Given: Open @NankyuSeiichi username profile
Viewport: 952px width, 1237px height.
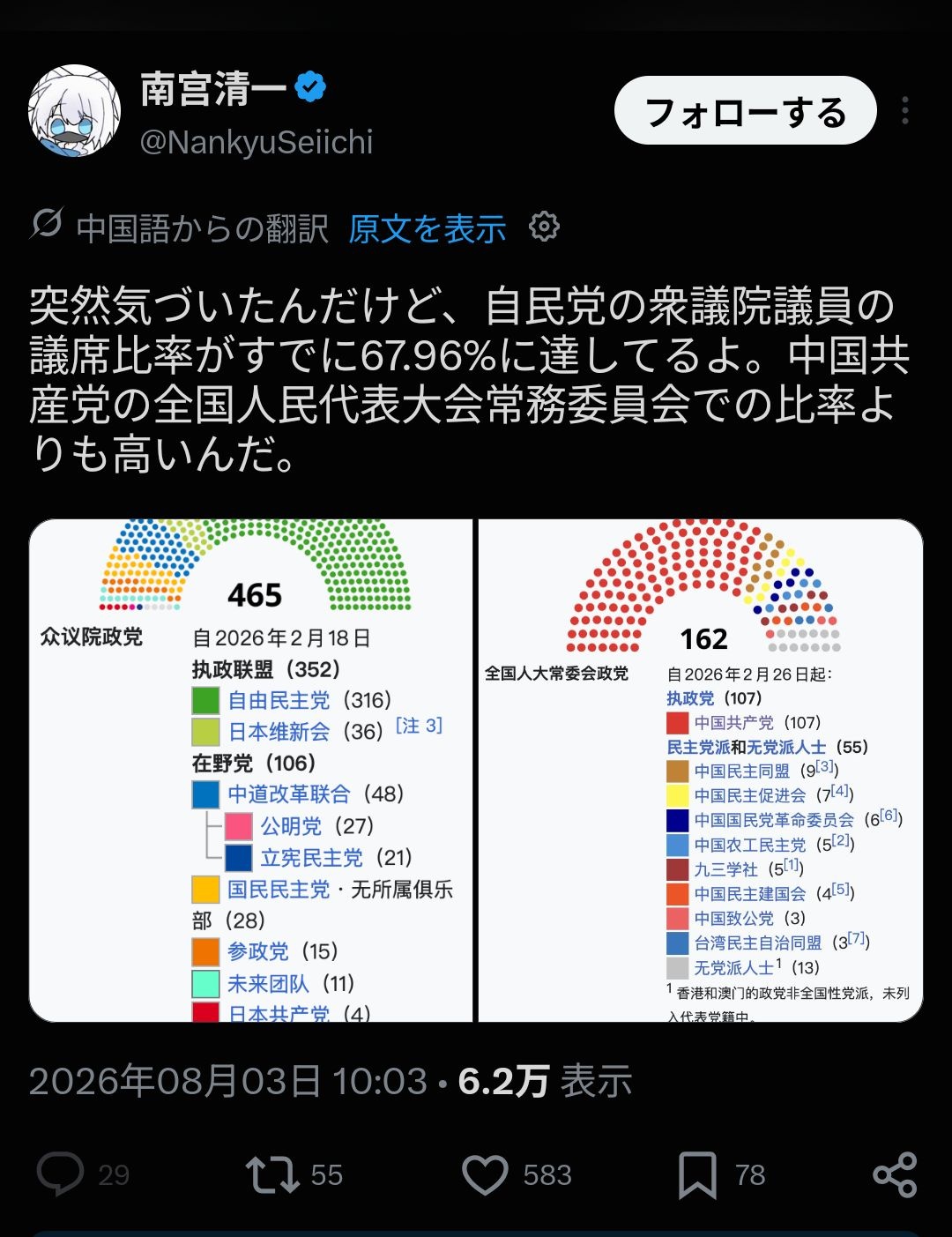Looking at the screenshot, I should 257,142.
